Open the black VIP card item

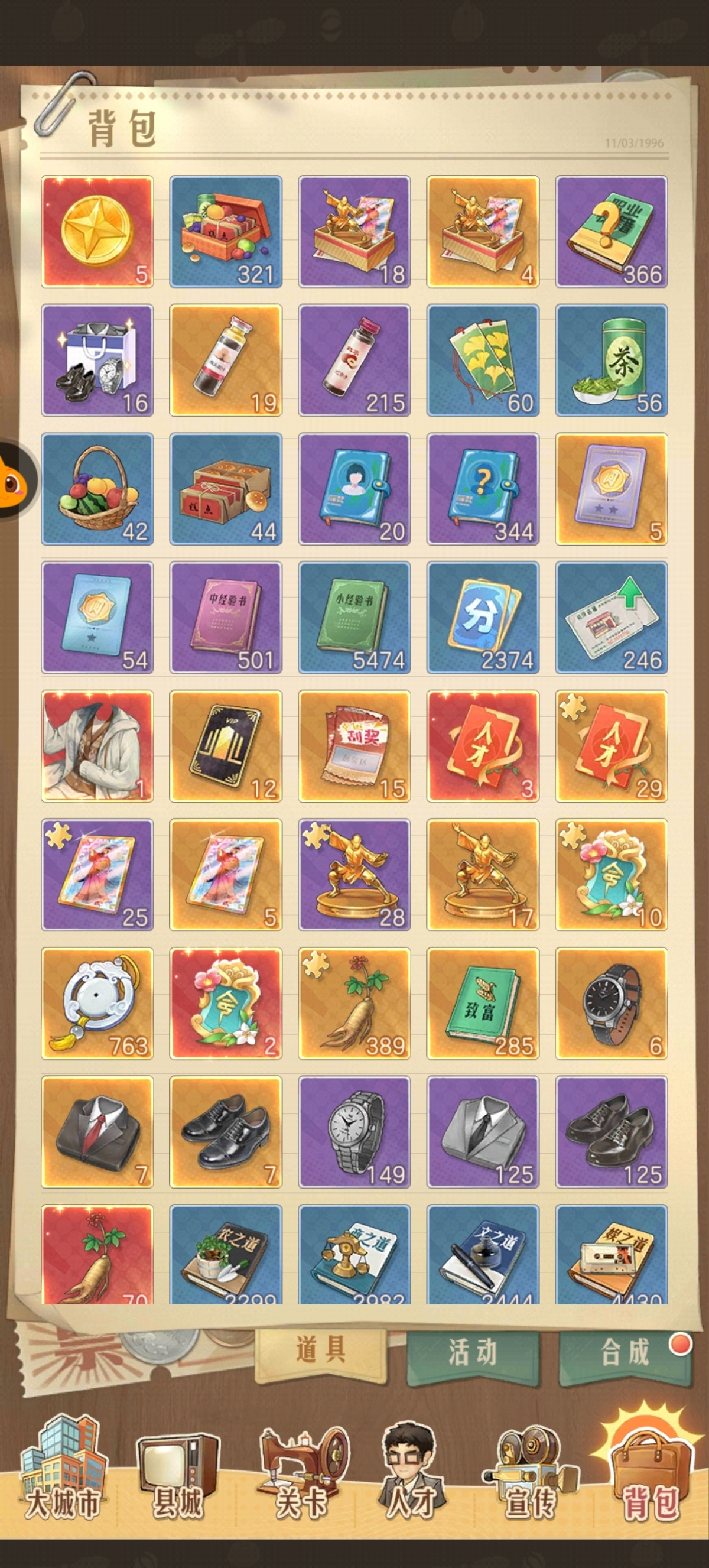click(226, 746)
